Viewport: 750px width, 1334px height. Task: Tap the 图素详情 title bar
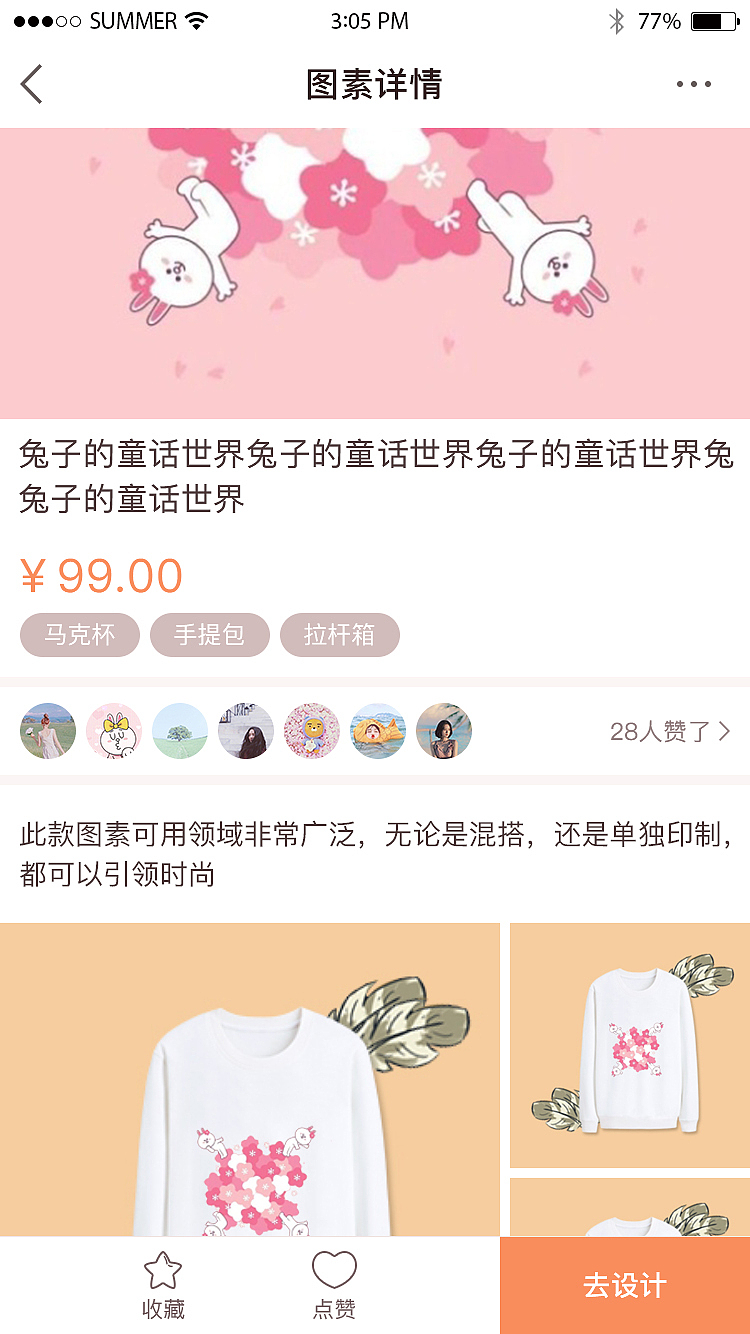point(375,84)
